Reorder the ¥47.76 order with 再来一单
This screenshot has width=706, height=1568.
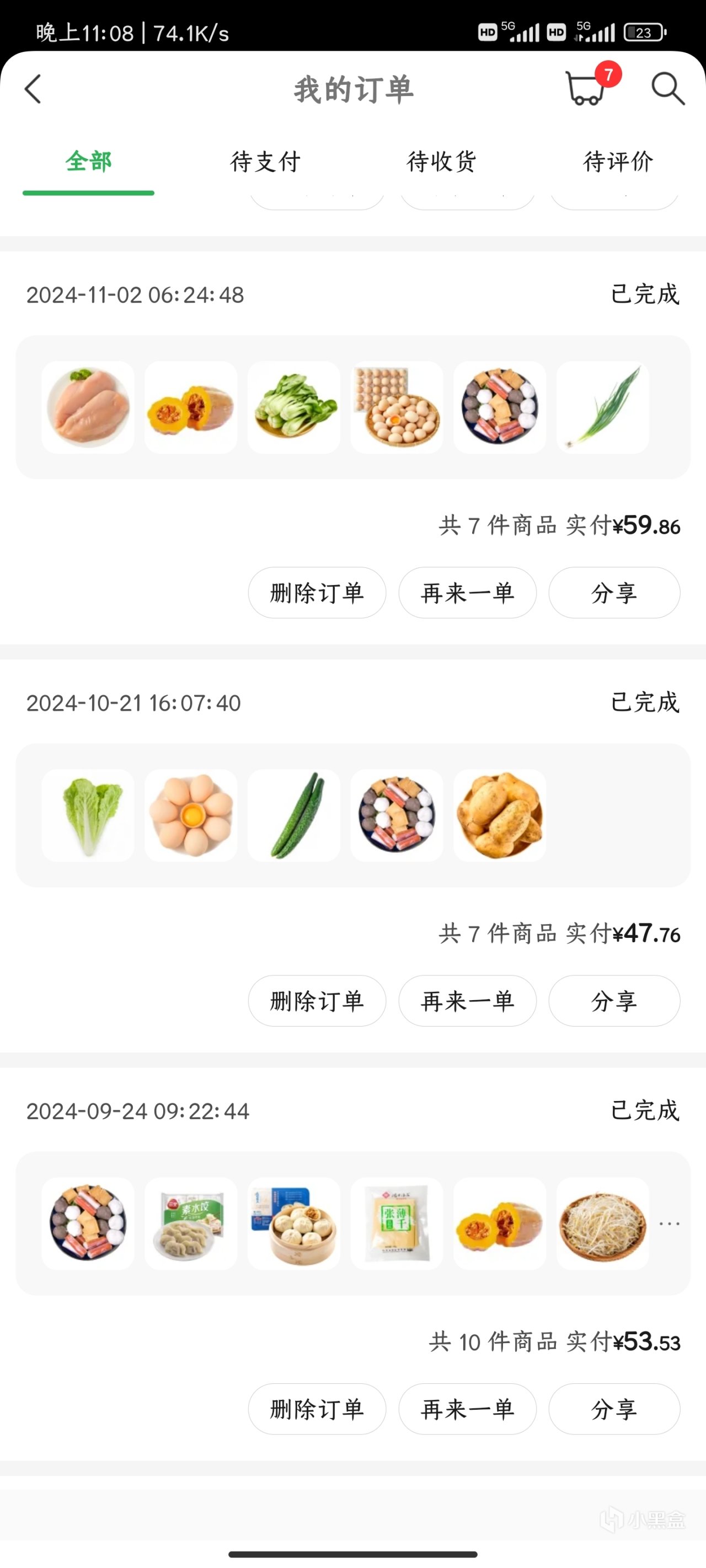point(467,1001)
